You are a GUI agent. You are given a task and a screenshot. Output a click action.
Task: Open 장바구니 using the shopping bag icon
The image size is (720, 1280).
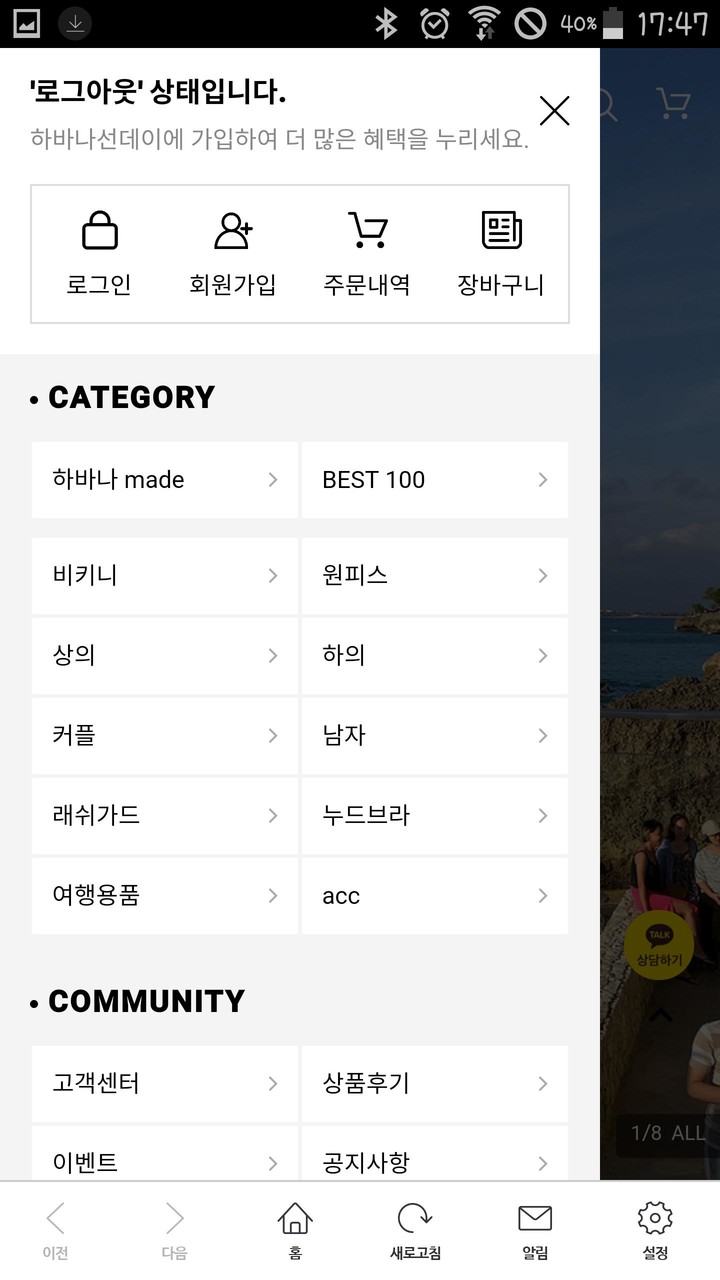[500, 230]
